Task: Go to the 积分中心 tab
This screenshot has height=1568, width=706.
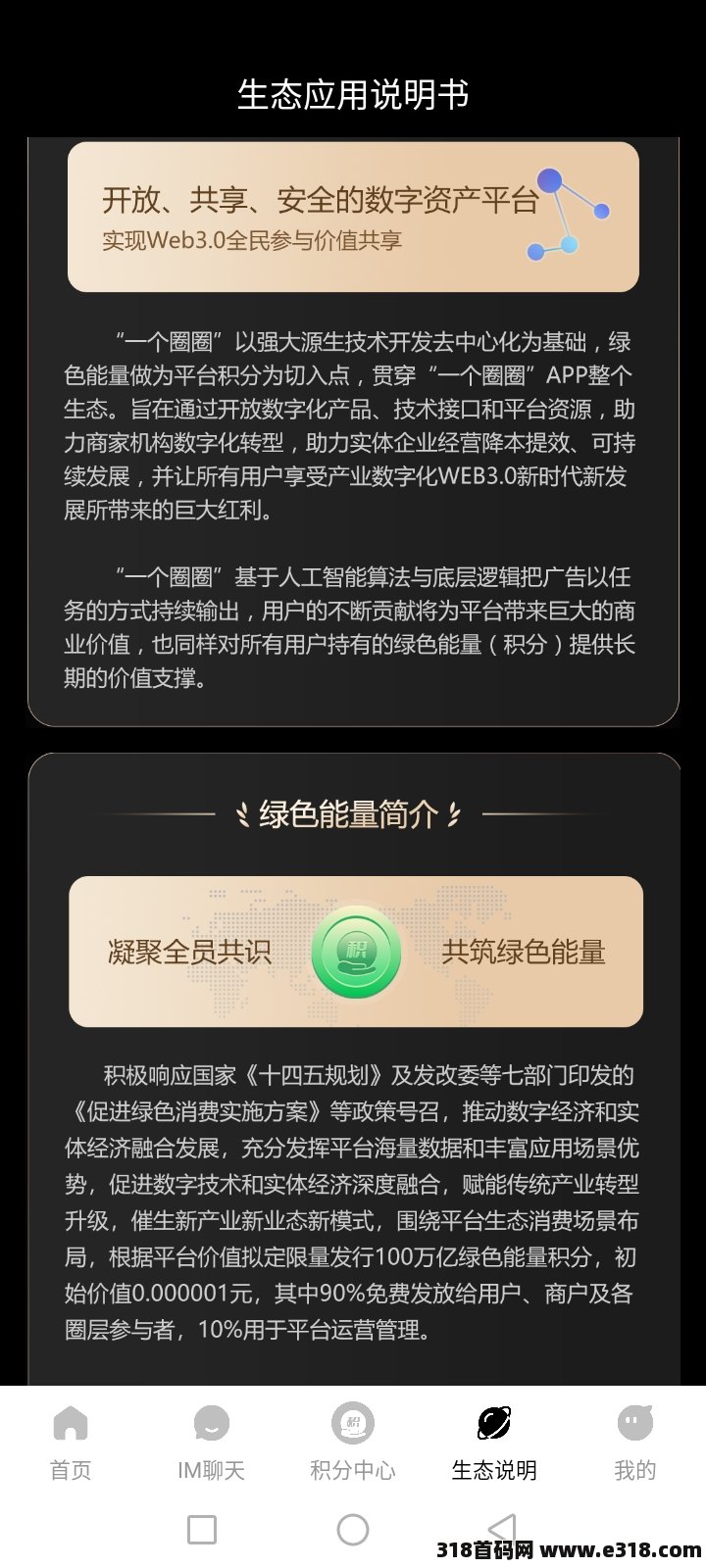Action: point(353,1443)
